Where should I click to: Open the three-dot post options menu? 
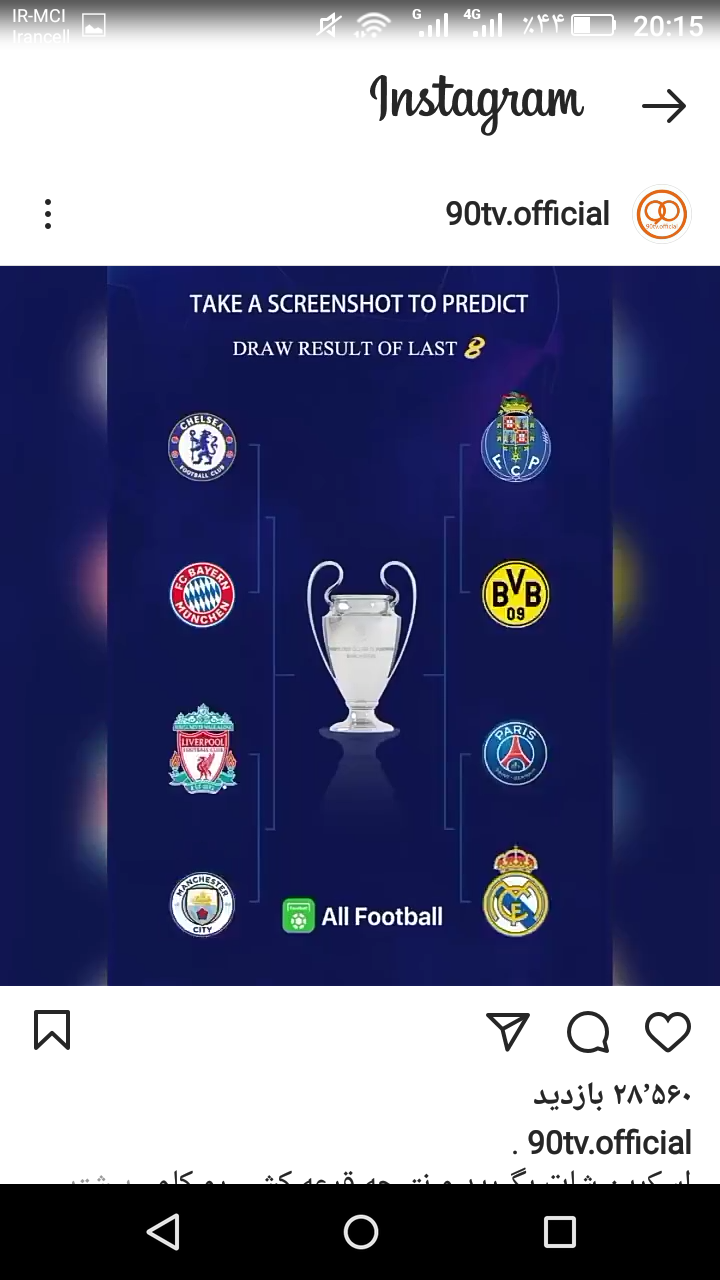pyautogui.click(x=47, y=214)
